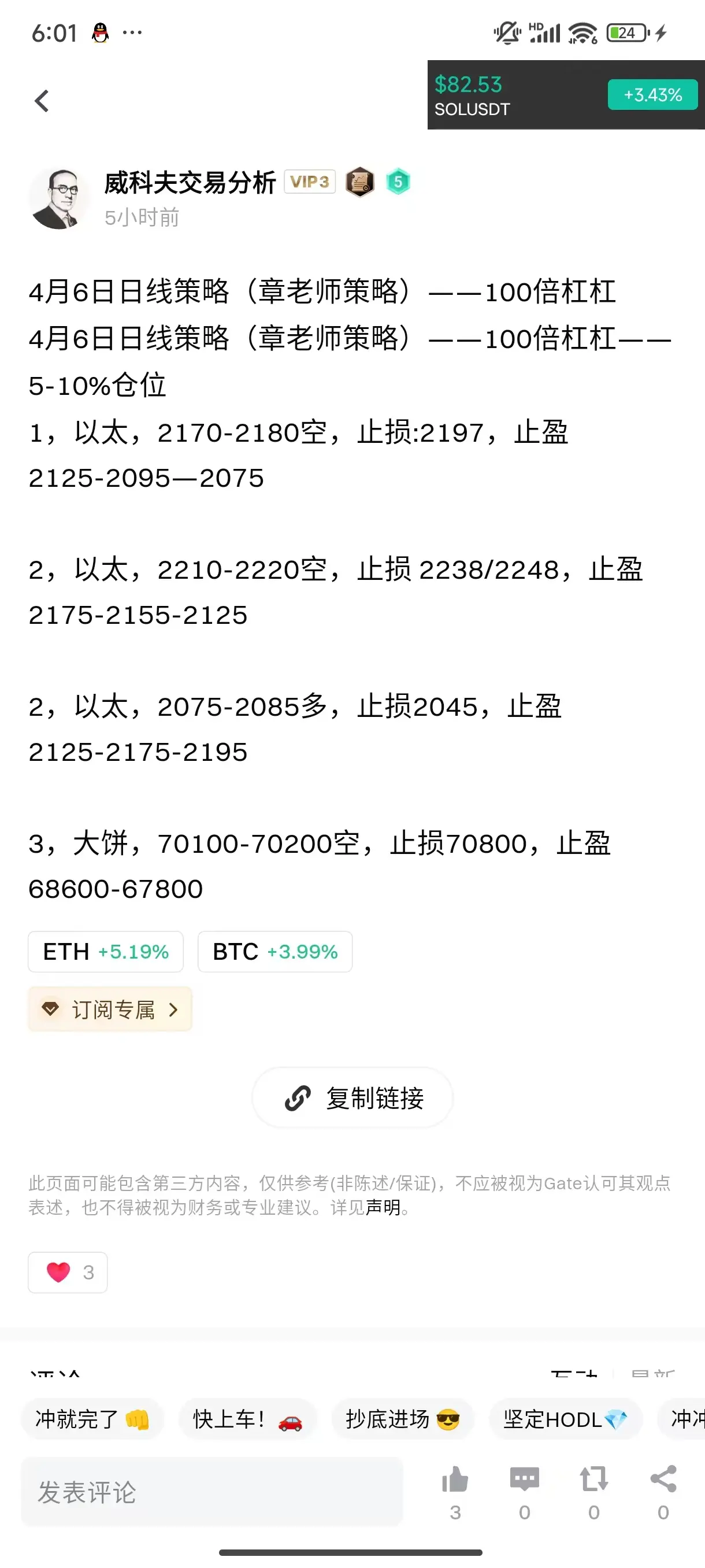
Task: Pick the quick reply 快上车!
Action: pyautogui.click(x=247, y=1419)
